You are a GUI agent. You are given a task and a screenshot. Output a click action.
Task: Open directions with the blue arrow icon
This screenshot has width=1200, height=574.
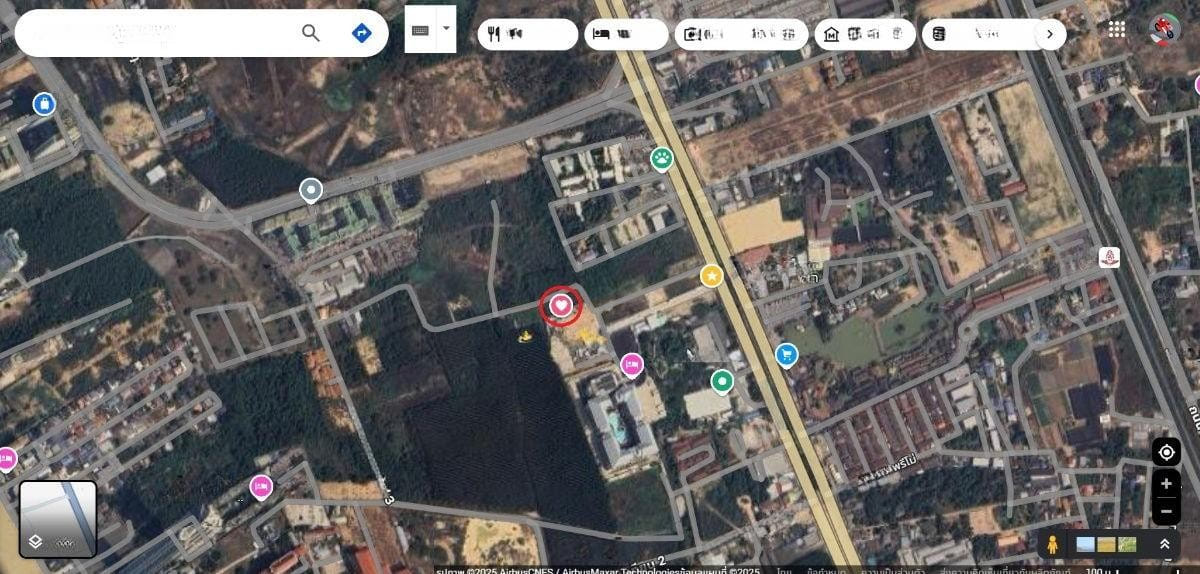pos(362,33)
